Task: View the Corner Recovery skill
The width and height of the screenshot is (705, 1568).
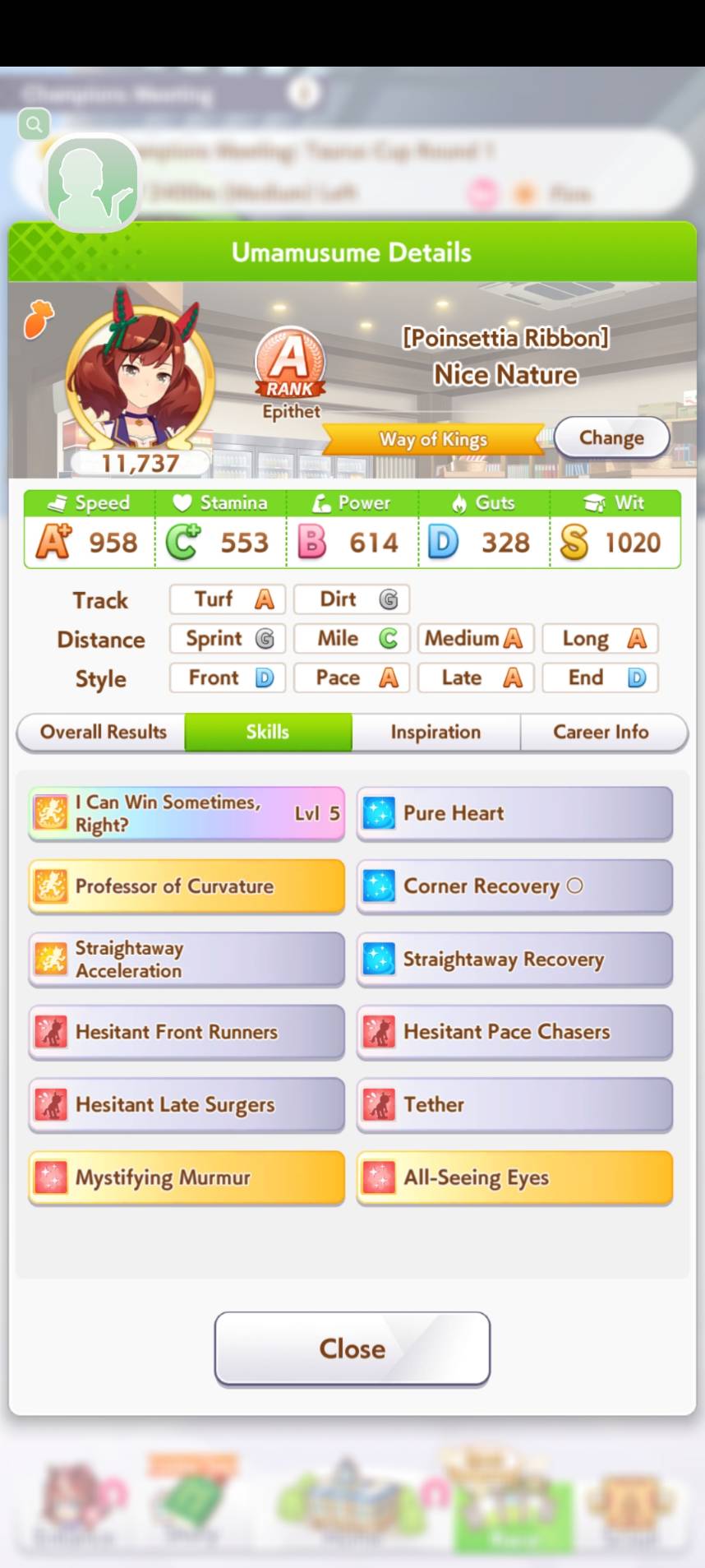Action: 514,886
